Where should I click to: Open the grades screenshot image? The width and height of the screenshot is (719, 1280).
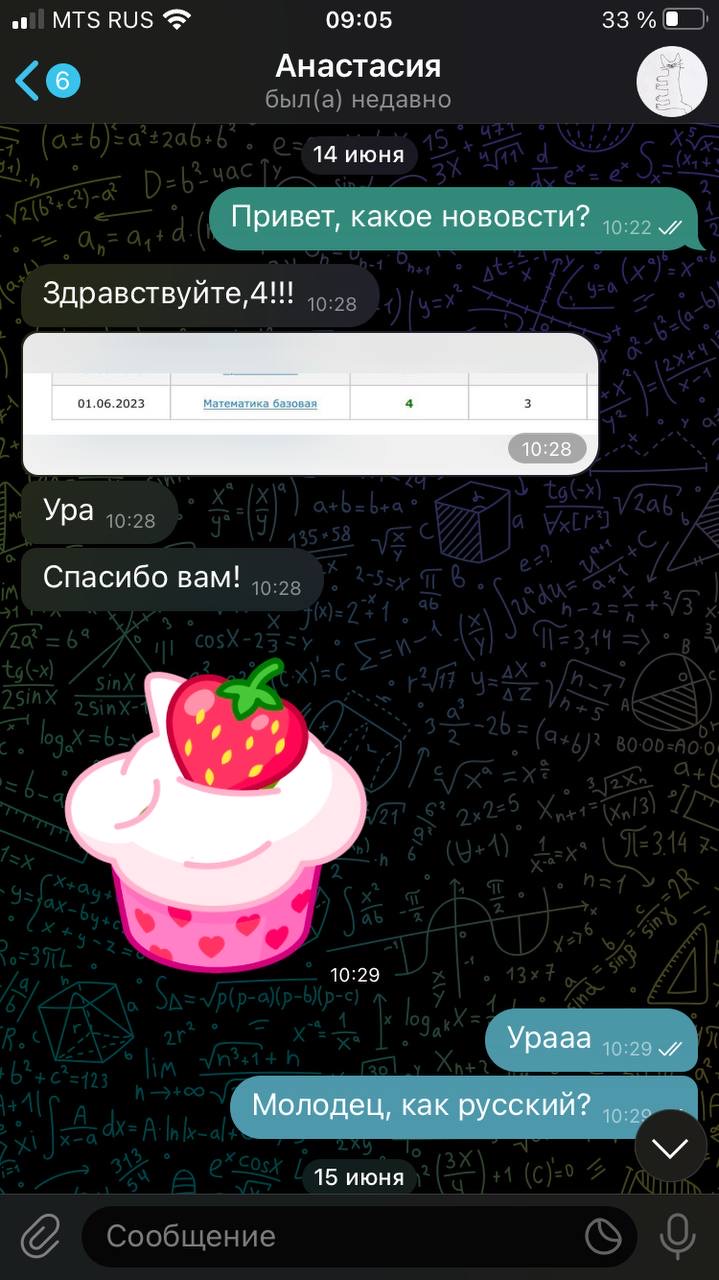tap(310, 403)
